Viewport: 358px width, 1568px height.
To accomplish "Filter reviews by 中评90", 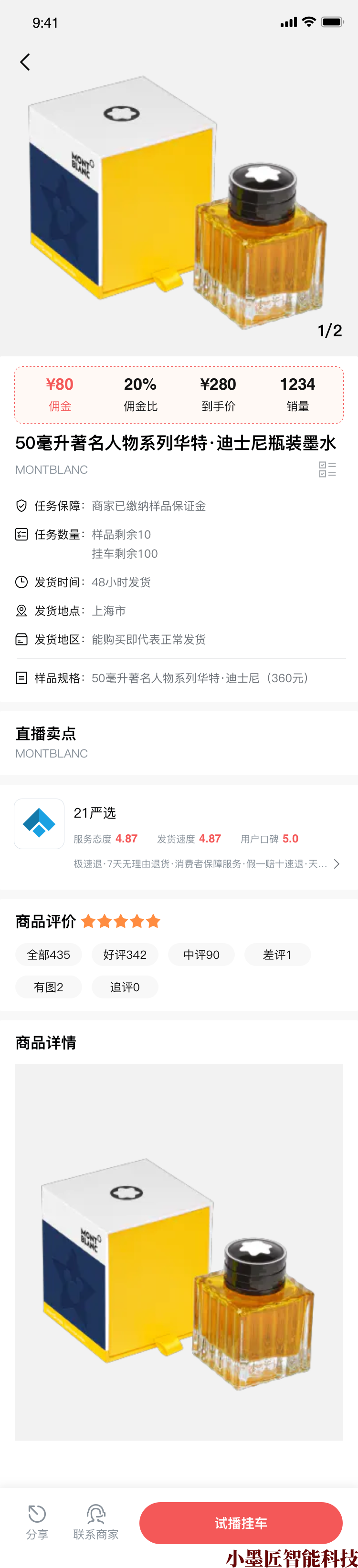I will tap(201, 955).
